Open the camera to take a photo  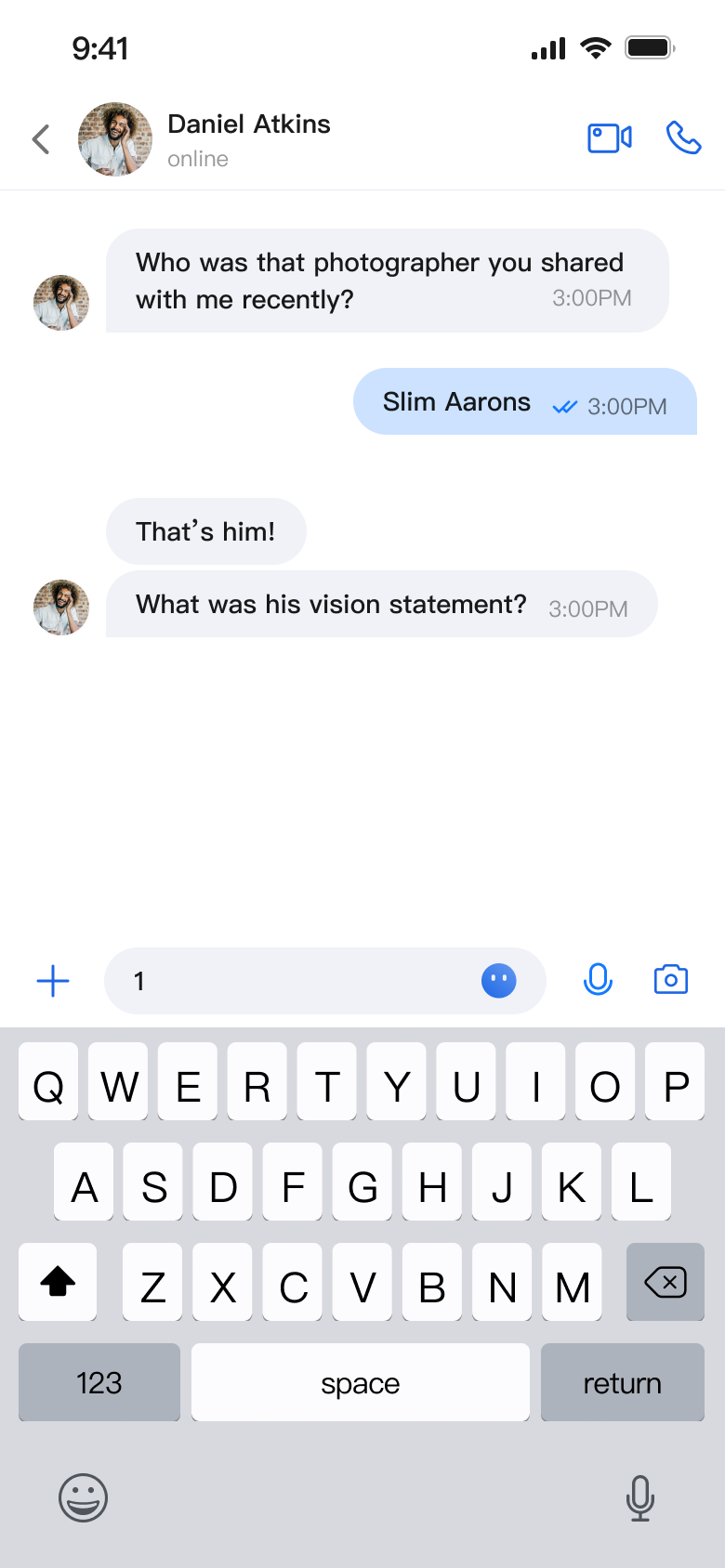pos(670,980)
